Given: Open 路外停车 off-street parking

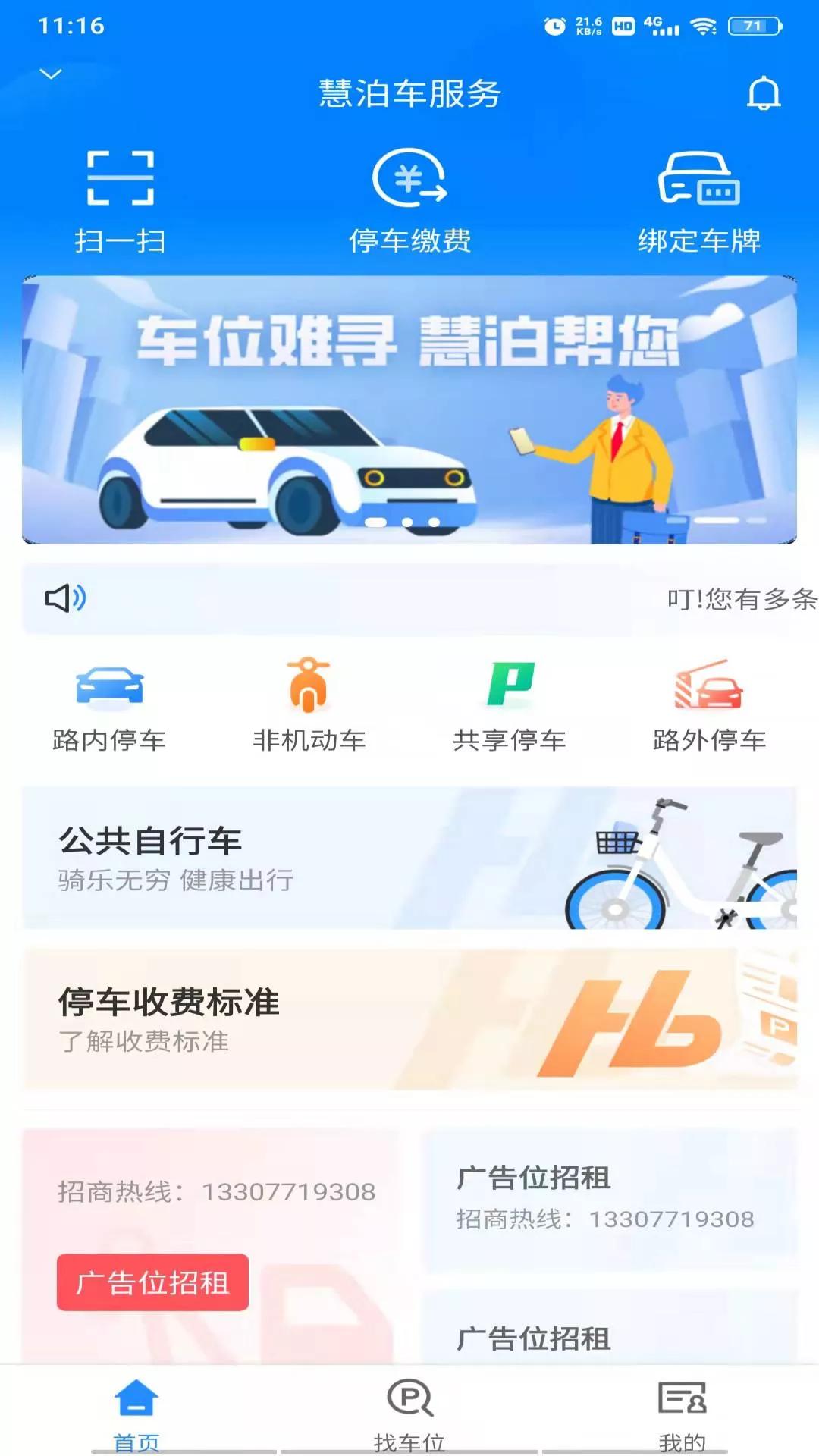Looking at the screenshot, I should [x=710, y=705].
